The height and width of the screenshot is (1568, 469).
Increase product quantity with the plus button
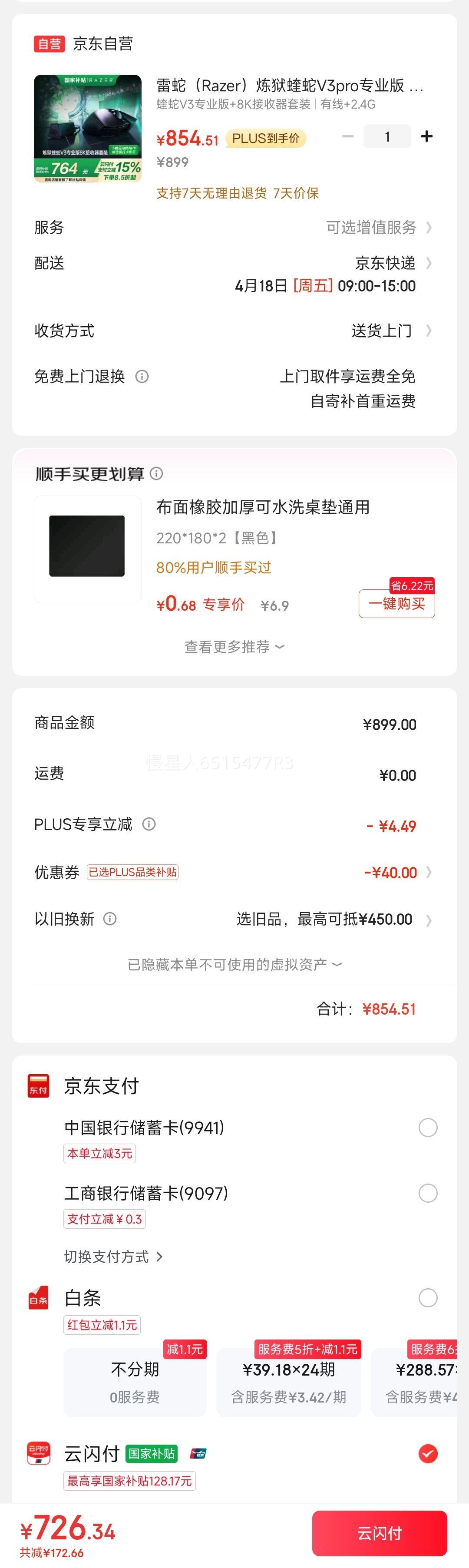point(426,136)
